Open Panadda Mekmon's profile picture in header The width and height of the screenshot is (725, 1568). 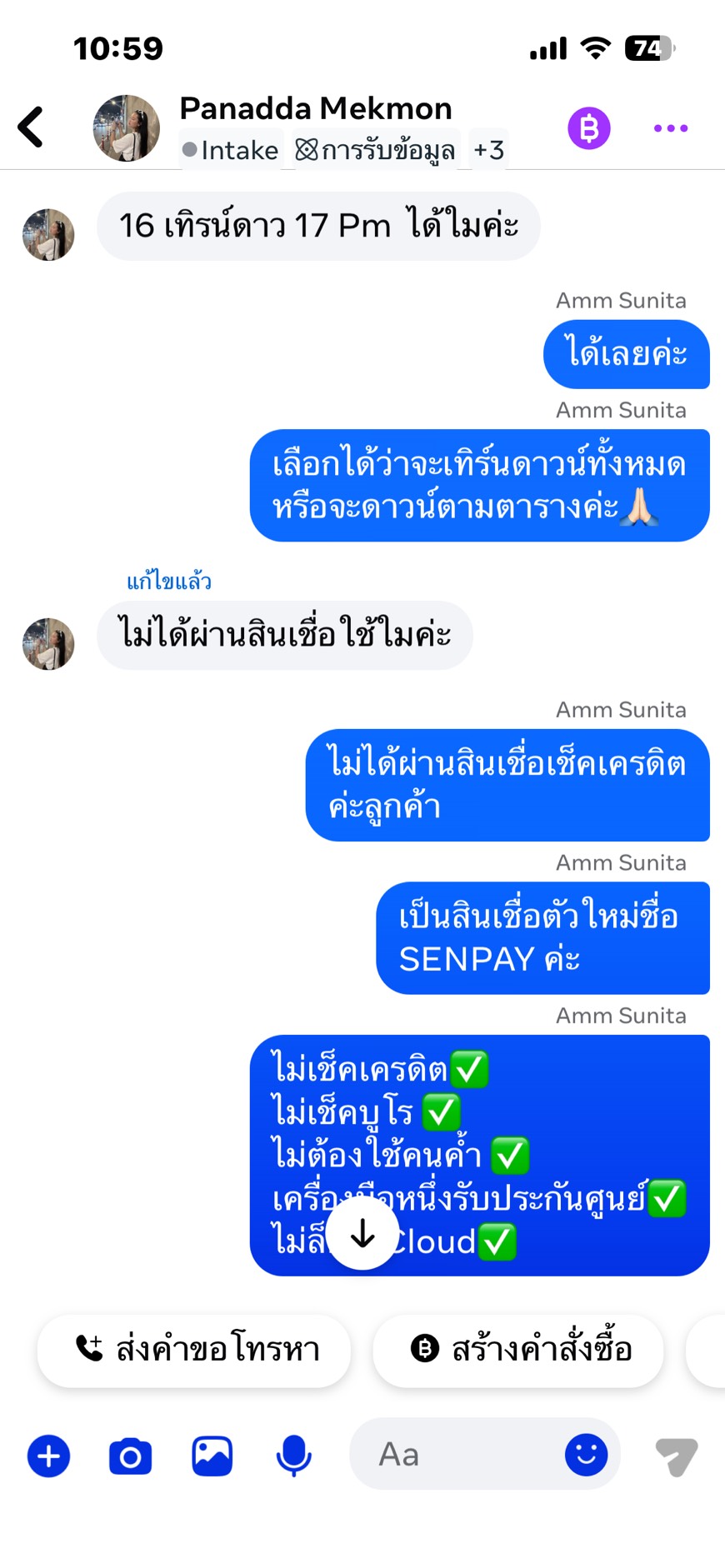126,127
